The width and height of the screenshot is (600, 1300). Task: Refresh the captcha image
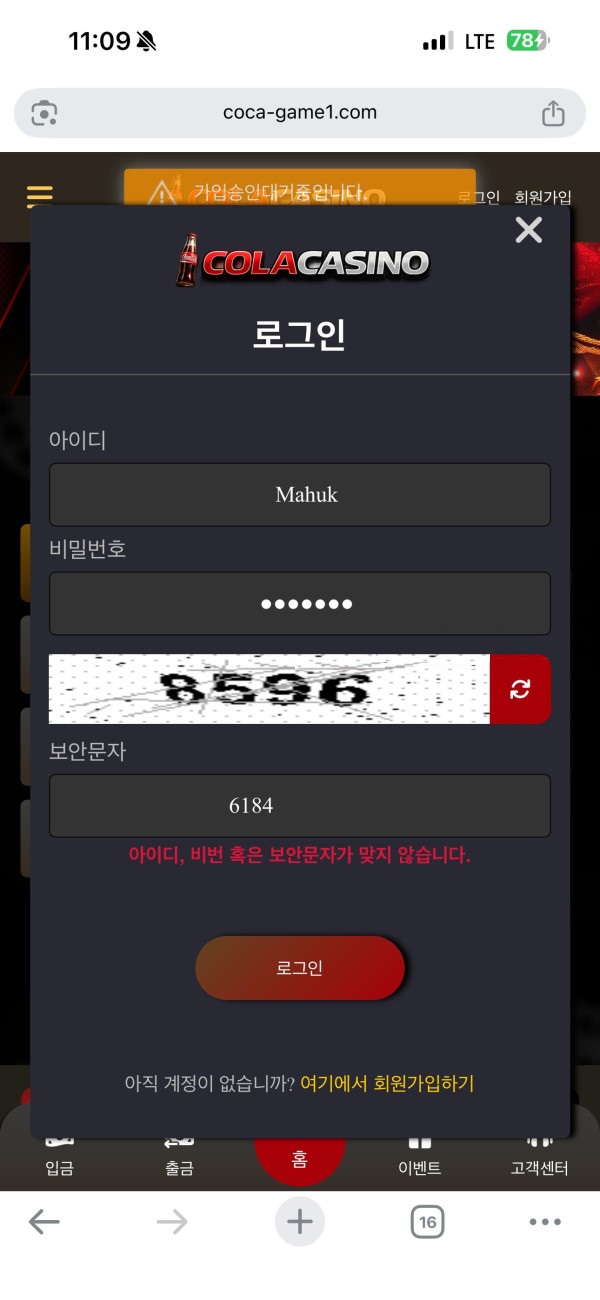[520, 689]
